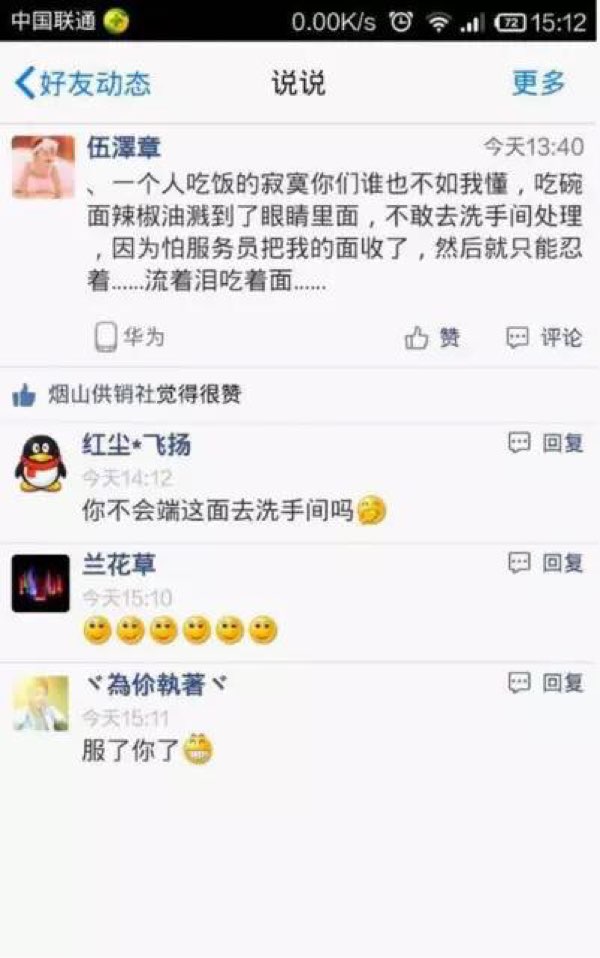Reply to 兰花草's comment
The image size is (600, 958).
click(x=546, y=563)
